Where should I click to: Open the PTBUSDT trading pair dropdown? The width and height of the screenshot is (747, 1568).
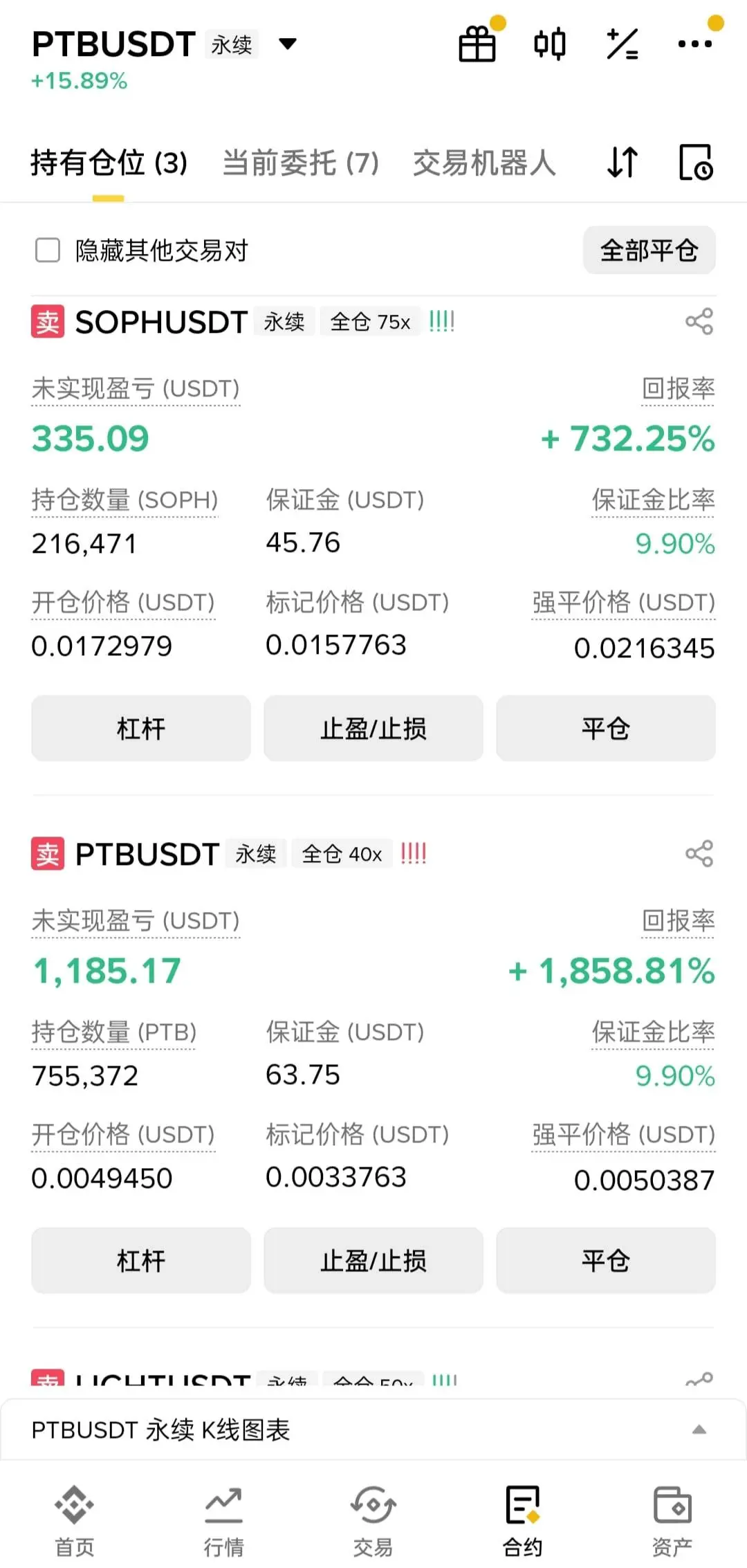[287, 44]
